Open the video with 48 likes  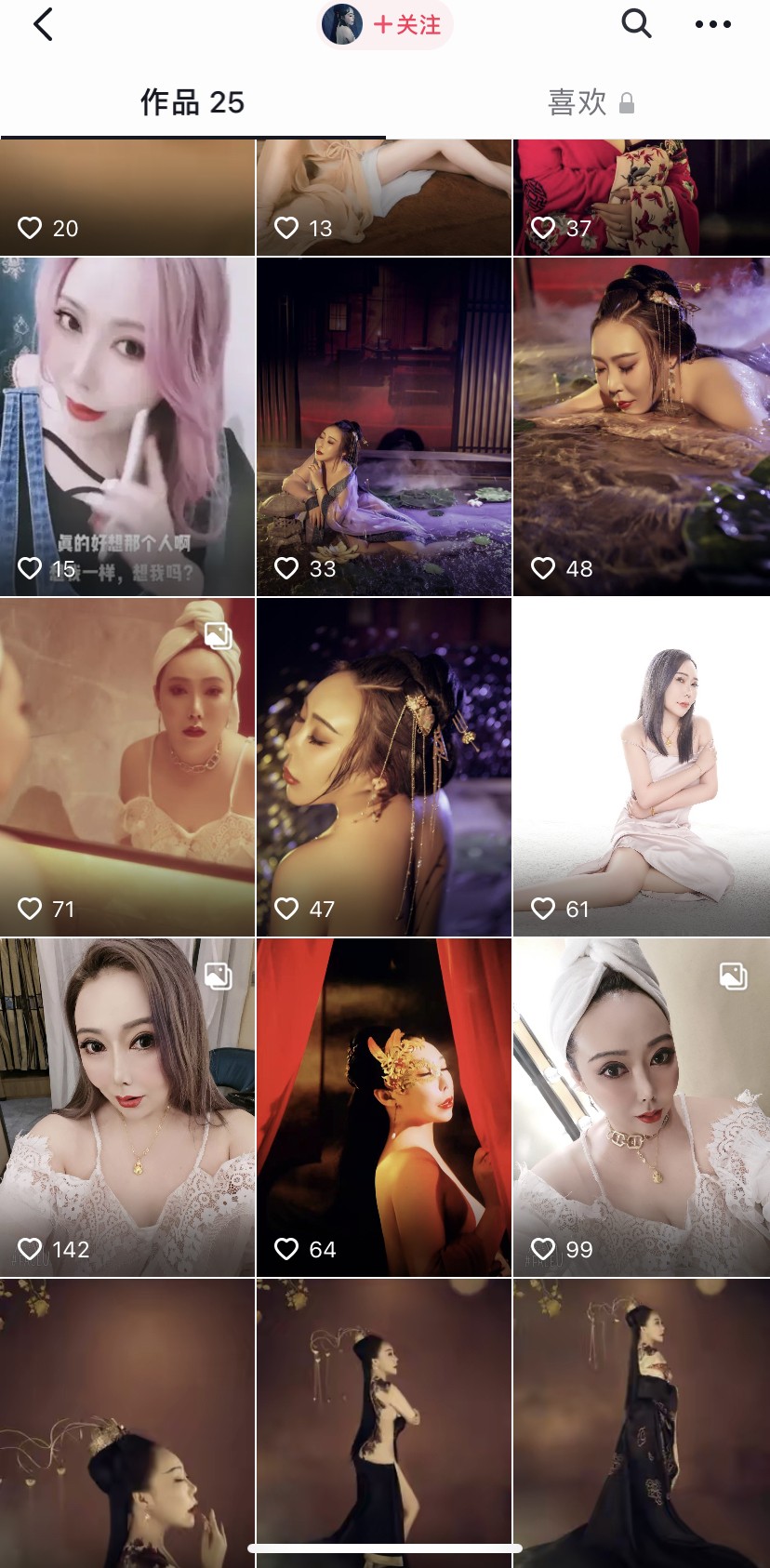click(642, 427)
